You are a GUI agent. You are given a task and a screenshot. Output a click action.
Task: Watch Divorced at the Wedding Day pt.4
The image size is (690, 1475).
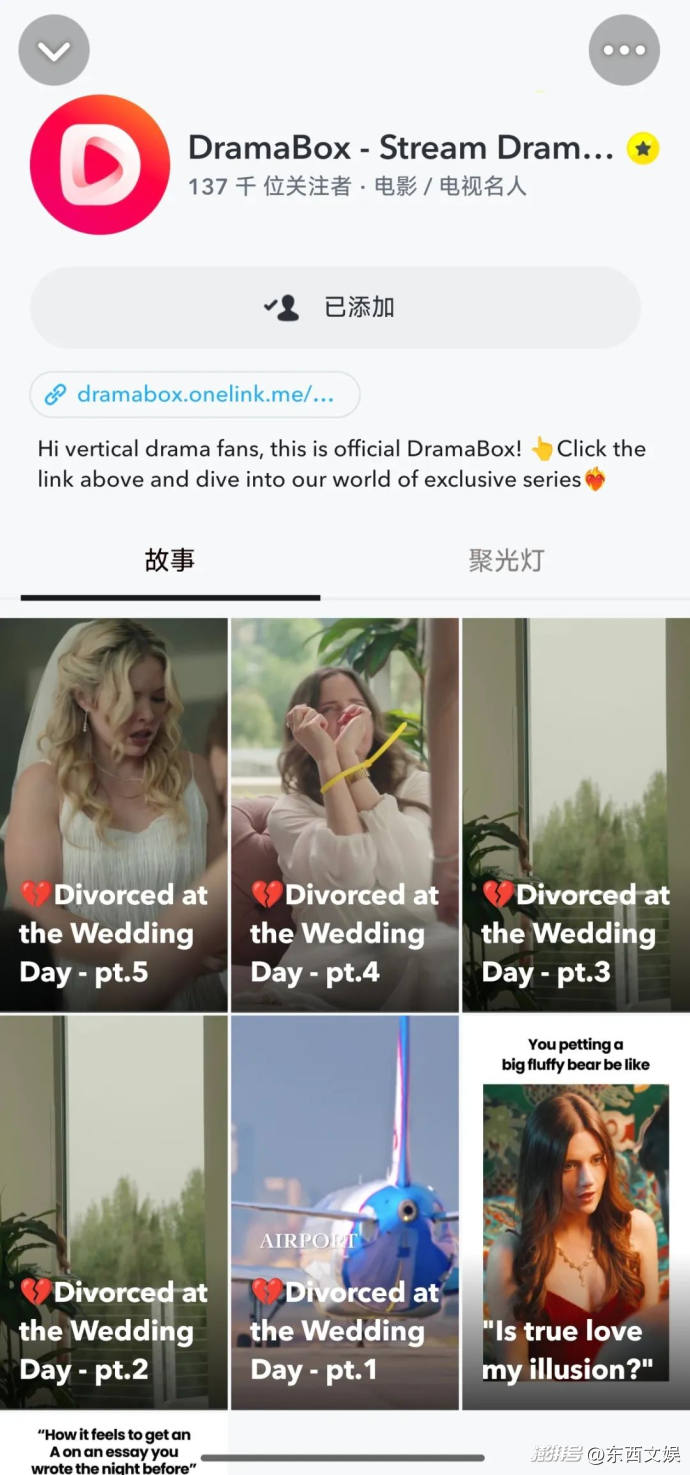tap(345, 814)
